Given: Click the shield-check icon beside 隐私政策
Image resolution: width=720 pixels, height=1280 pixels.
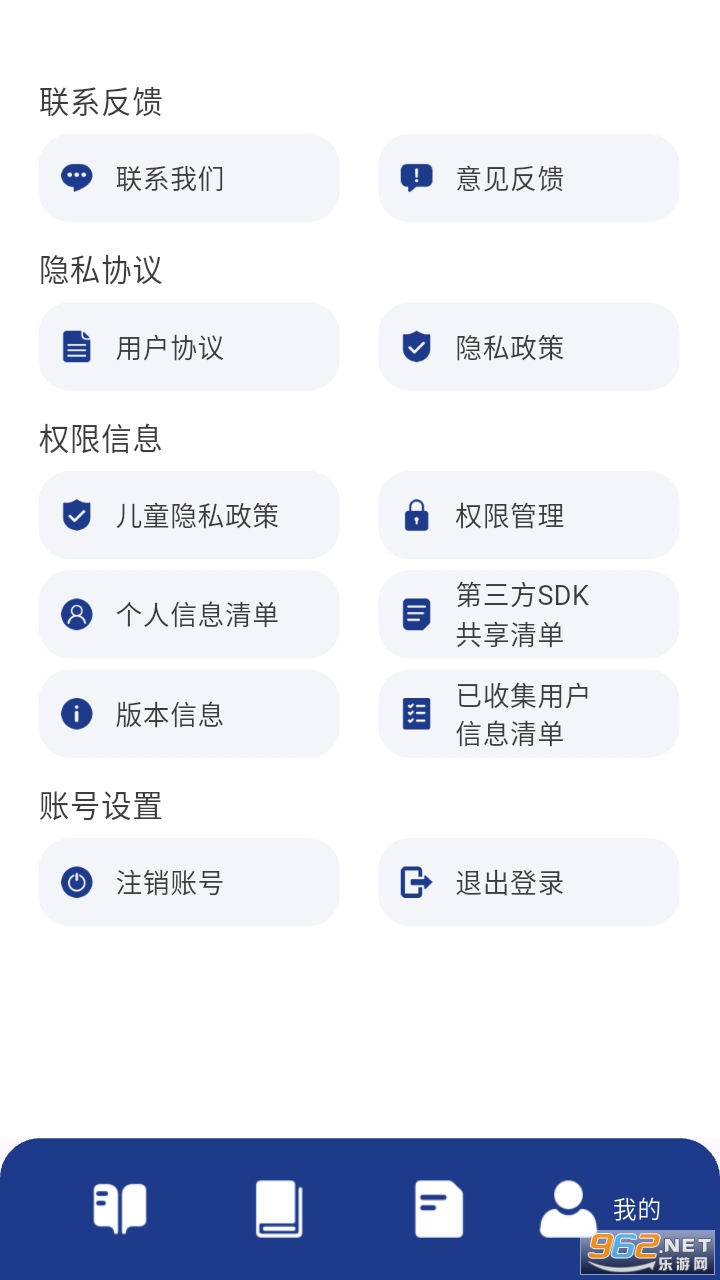Looking at the screenshot, I should 416,346.
